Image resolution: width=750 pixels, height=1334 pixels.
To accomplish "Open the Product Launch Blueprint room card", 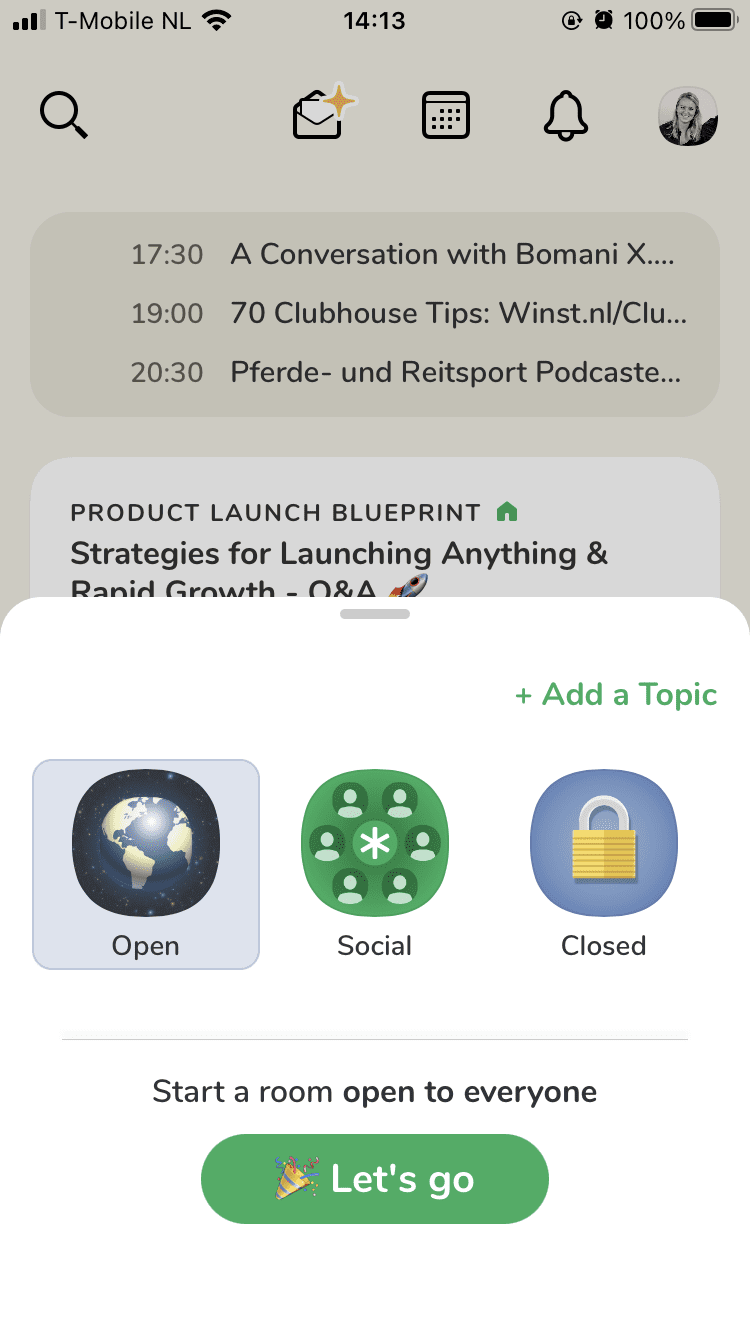I will (375, 528).
